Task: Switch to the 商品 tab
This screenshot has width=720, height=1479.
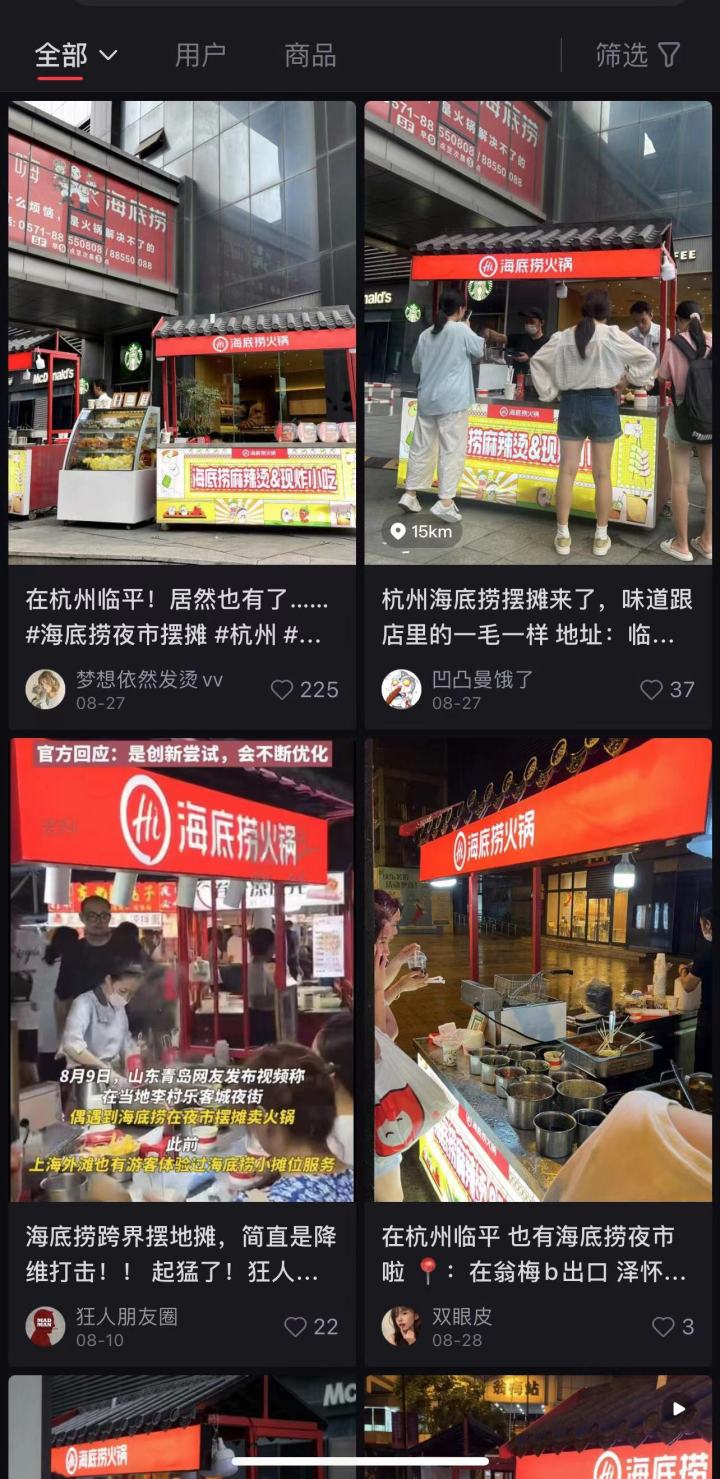Action: click(x=310, y=55)
